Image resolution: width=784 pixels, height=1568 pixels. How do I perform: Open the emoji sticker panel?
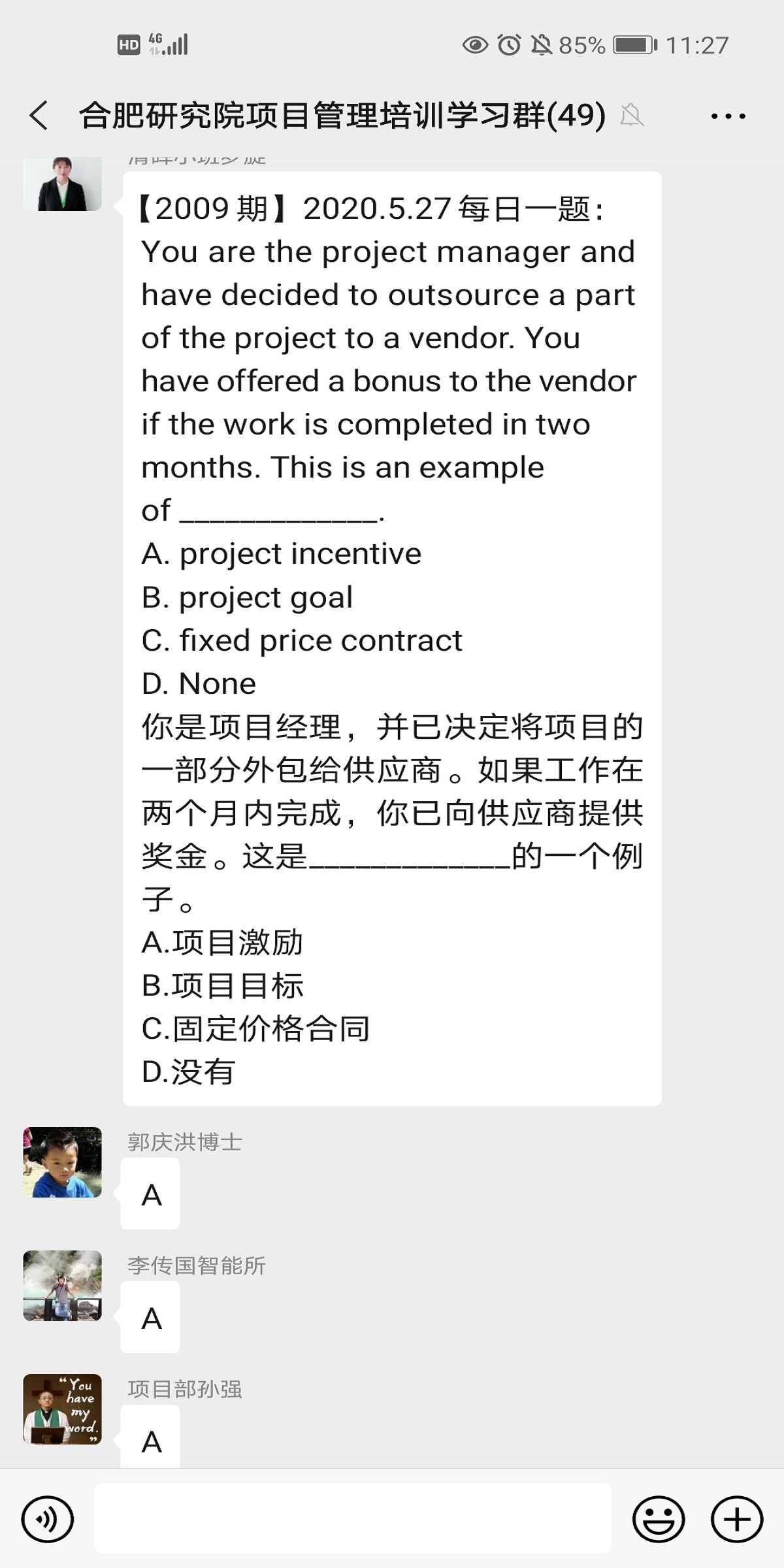(658, 1519)
